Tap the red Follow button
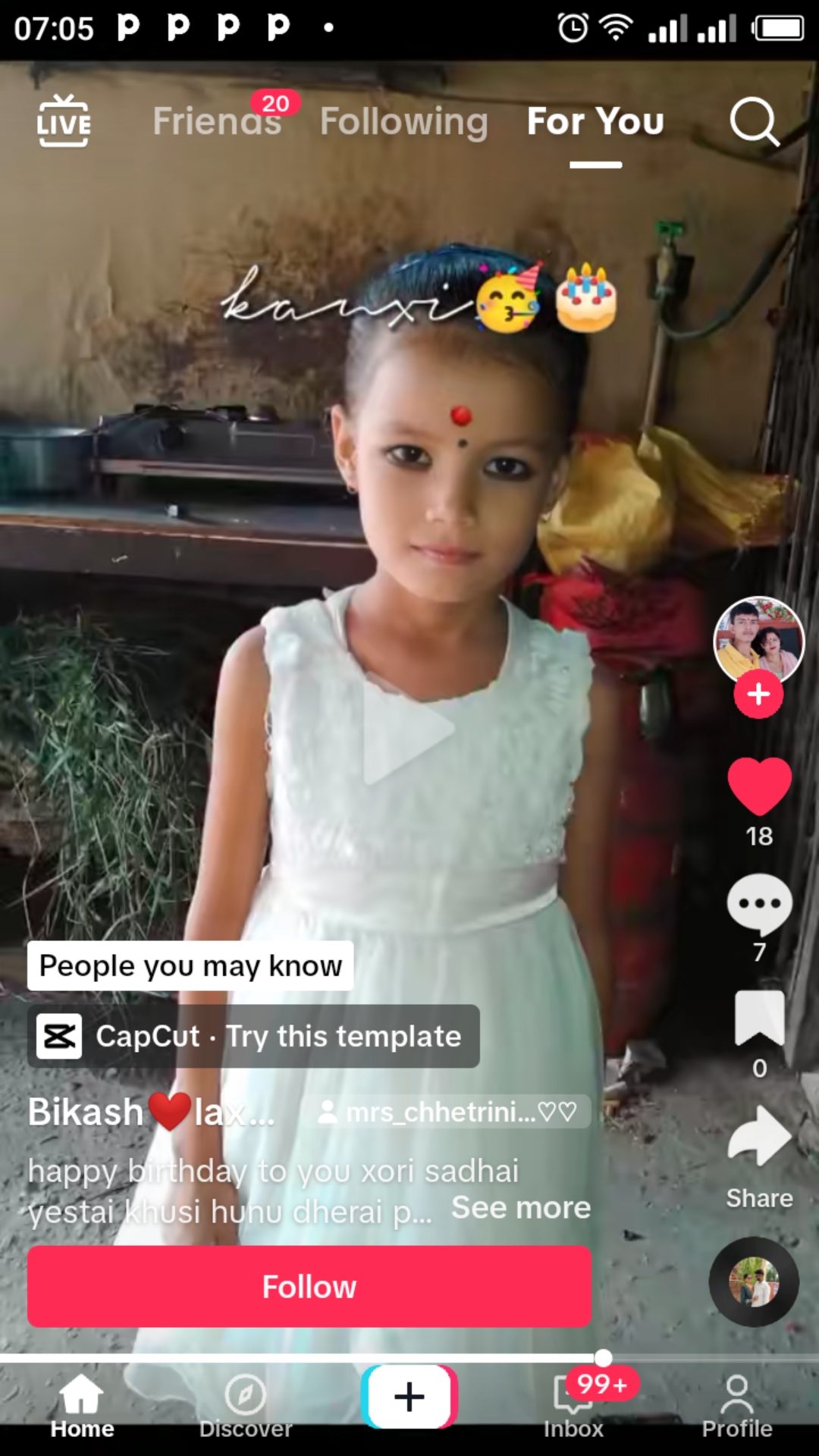The height and width of the screenshot is (1456, 819). click(309, 1286)
